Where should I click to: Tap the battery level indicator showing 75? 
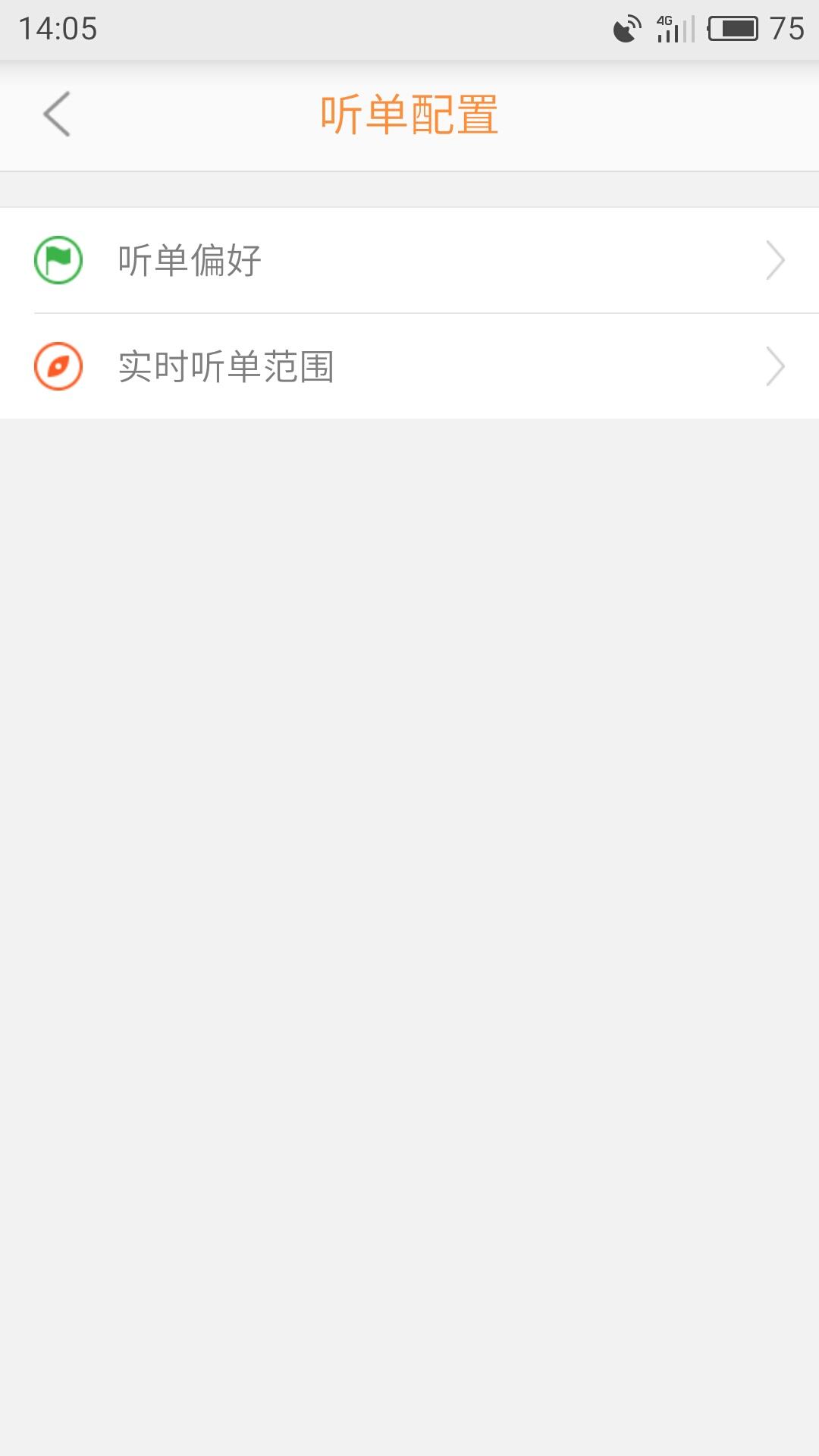pyautogui.click(x=786, y=27)
